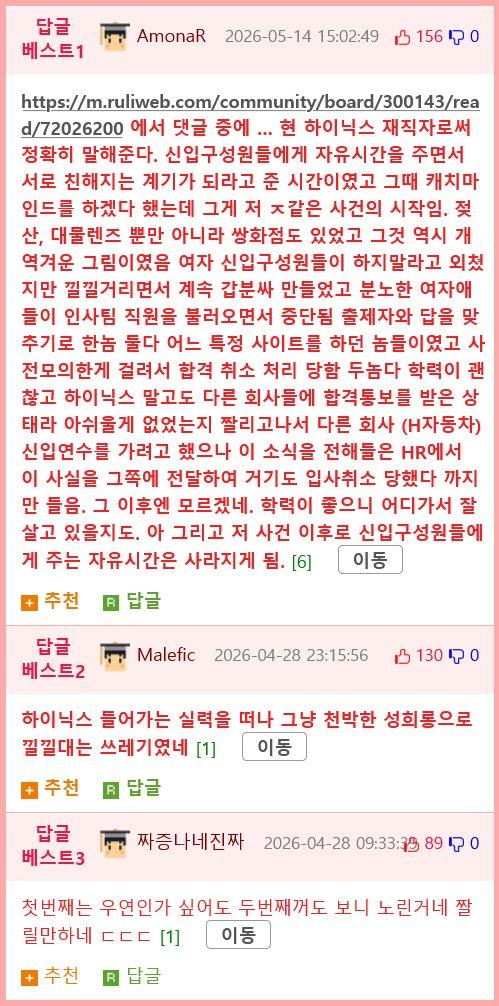Open 짜증나네진짜's user profile name
The height and width of the screenshot is (1006, 499).
tap(190, 841)
